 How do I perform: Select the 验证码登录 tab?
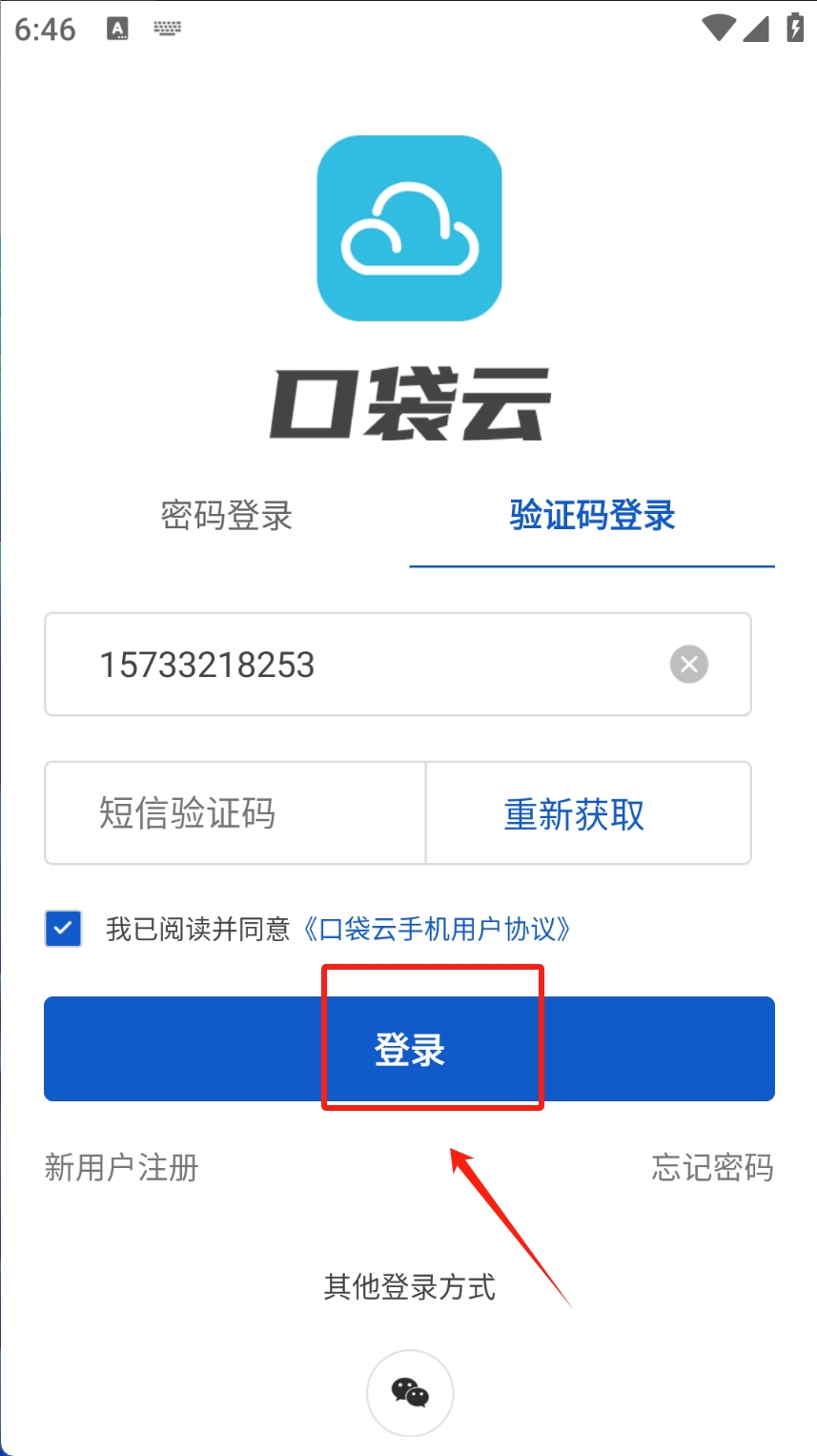pyautogui.click(x=592, y=516)
